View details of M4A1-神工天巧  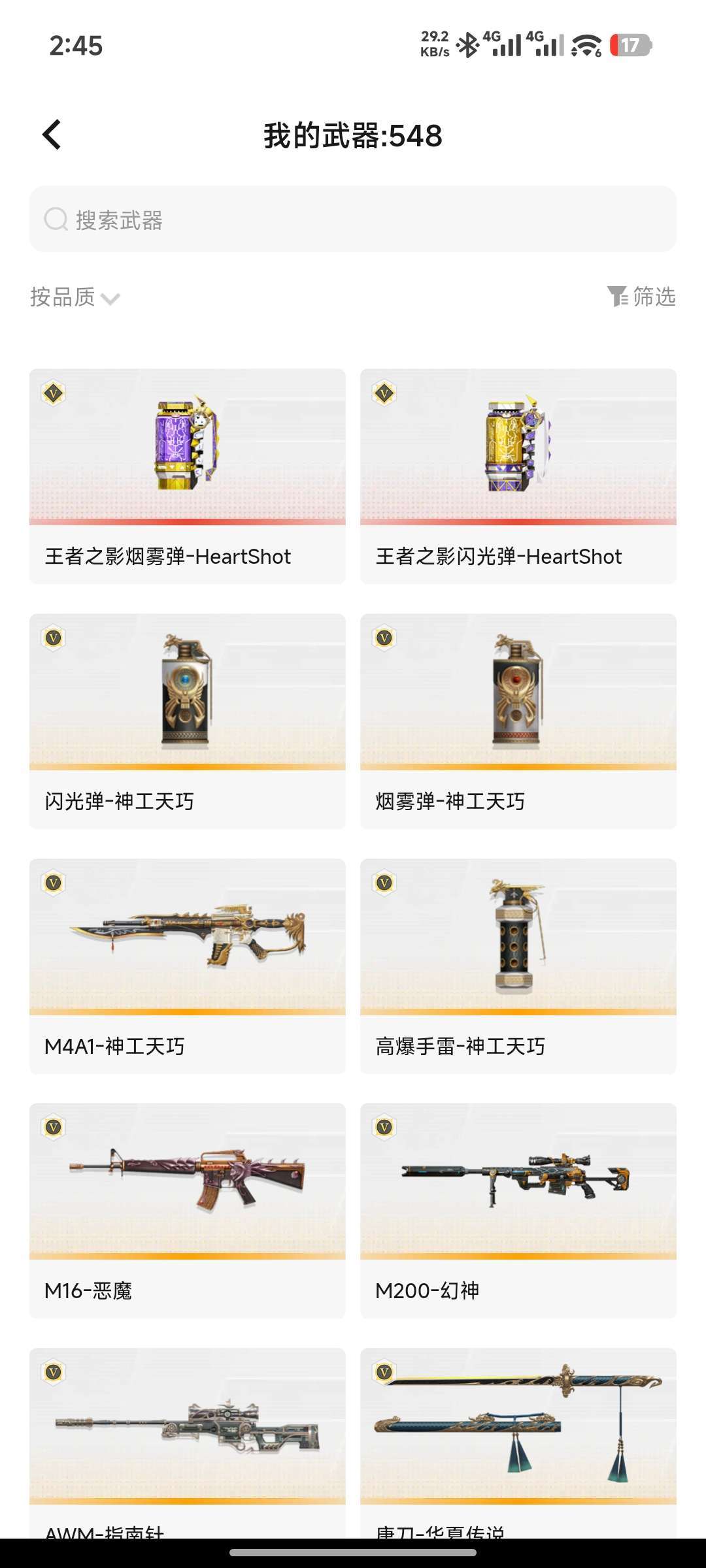coord(188,966)
